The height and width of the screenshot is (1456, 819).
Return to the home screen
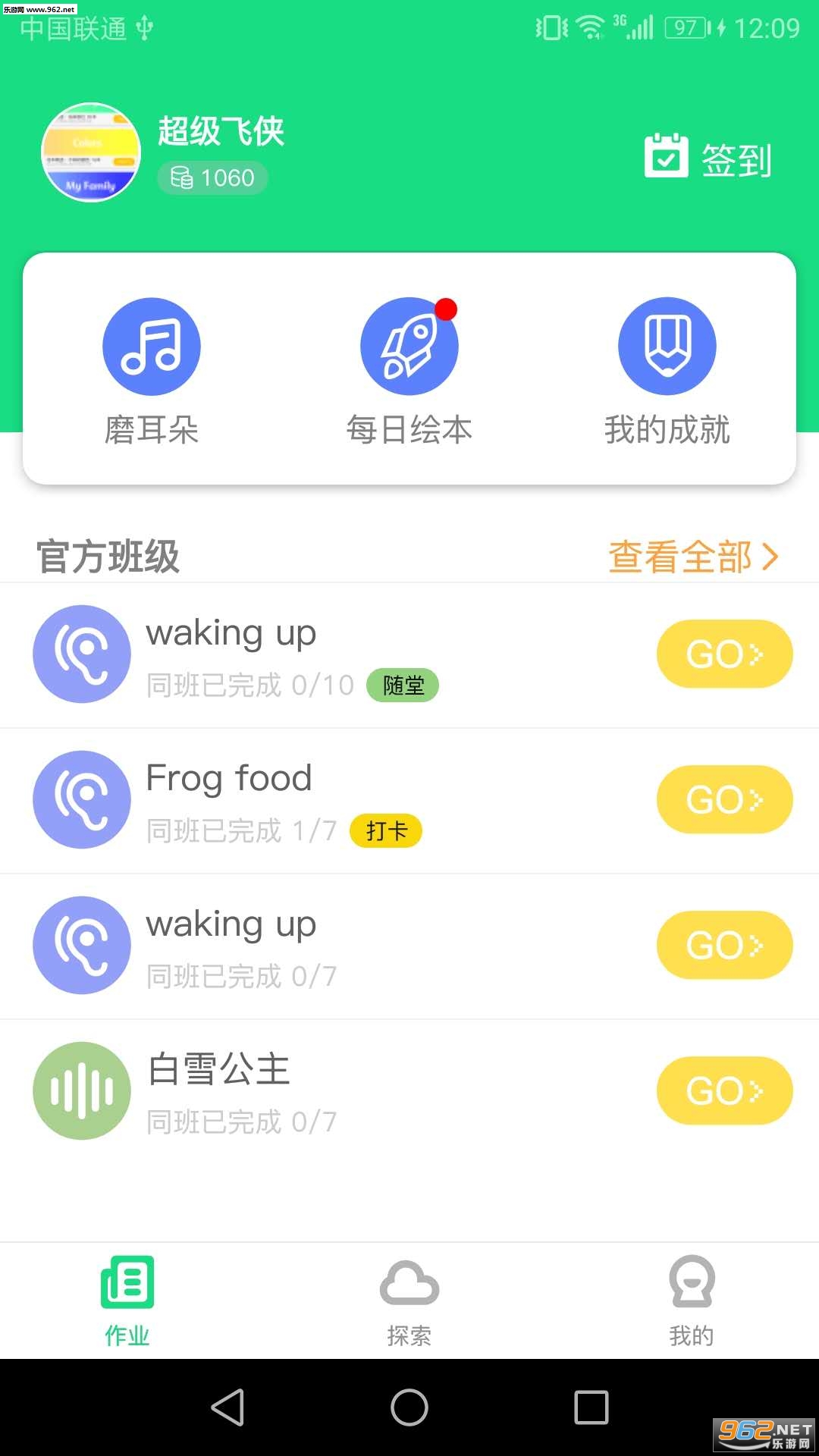coord(409,1407)
